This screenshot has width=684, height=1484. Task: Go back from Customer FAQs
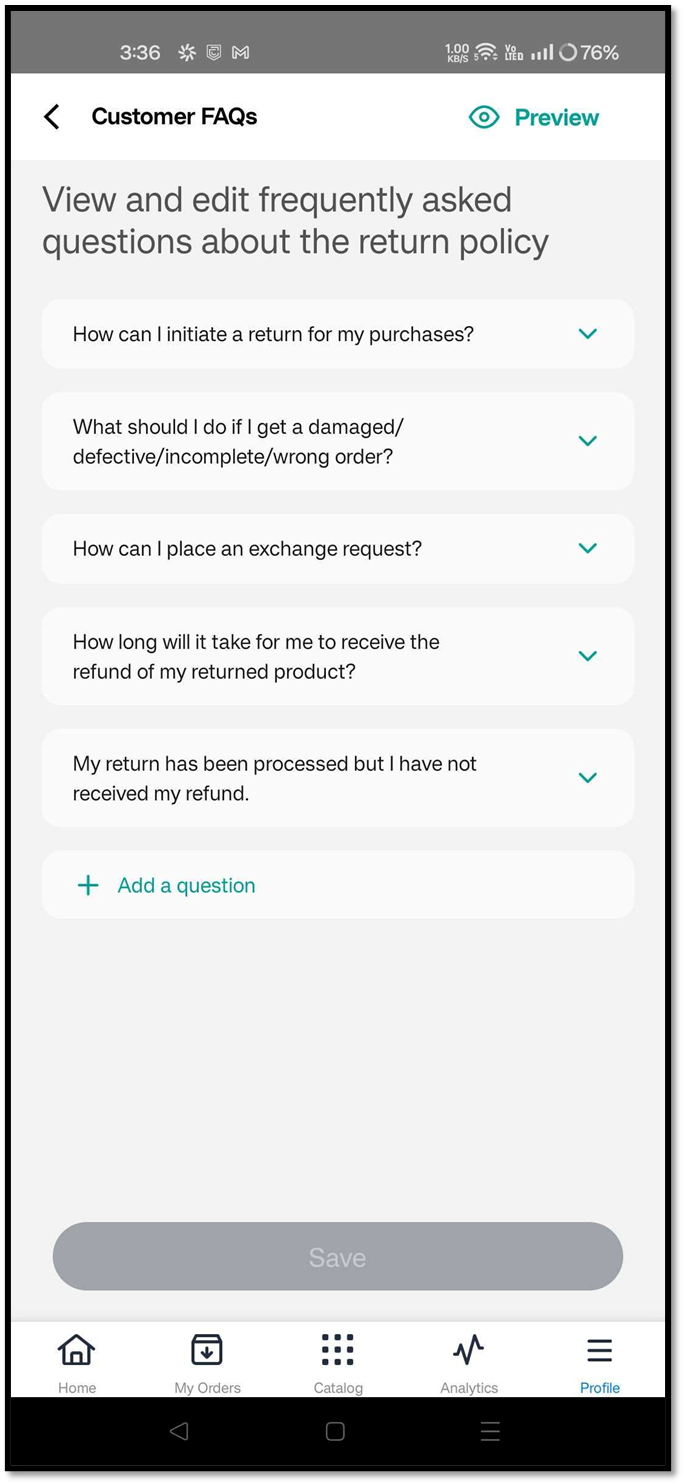(52, 117)
